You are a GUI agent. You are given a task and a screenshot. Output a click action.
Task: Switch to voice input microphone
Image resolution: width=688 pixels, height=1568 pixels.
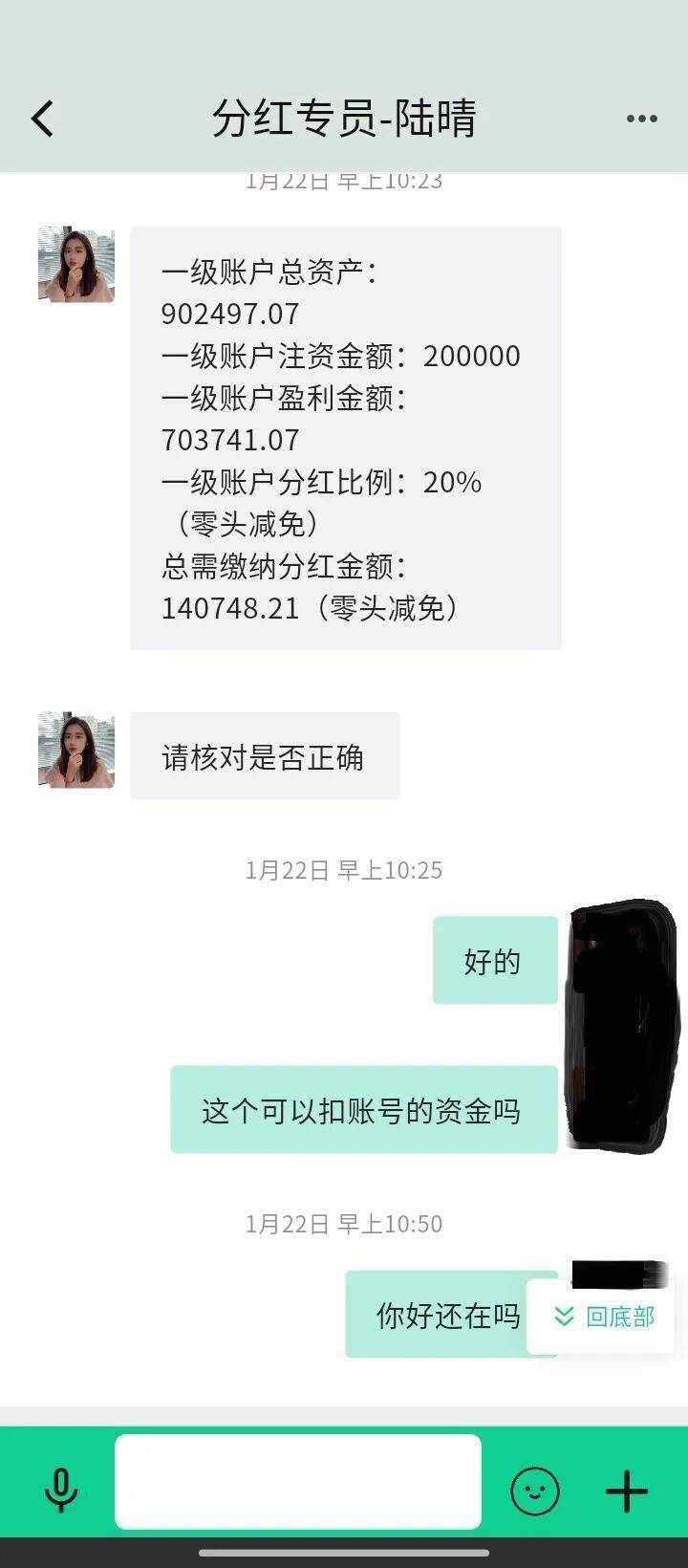click(61, 1490)
